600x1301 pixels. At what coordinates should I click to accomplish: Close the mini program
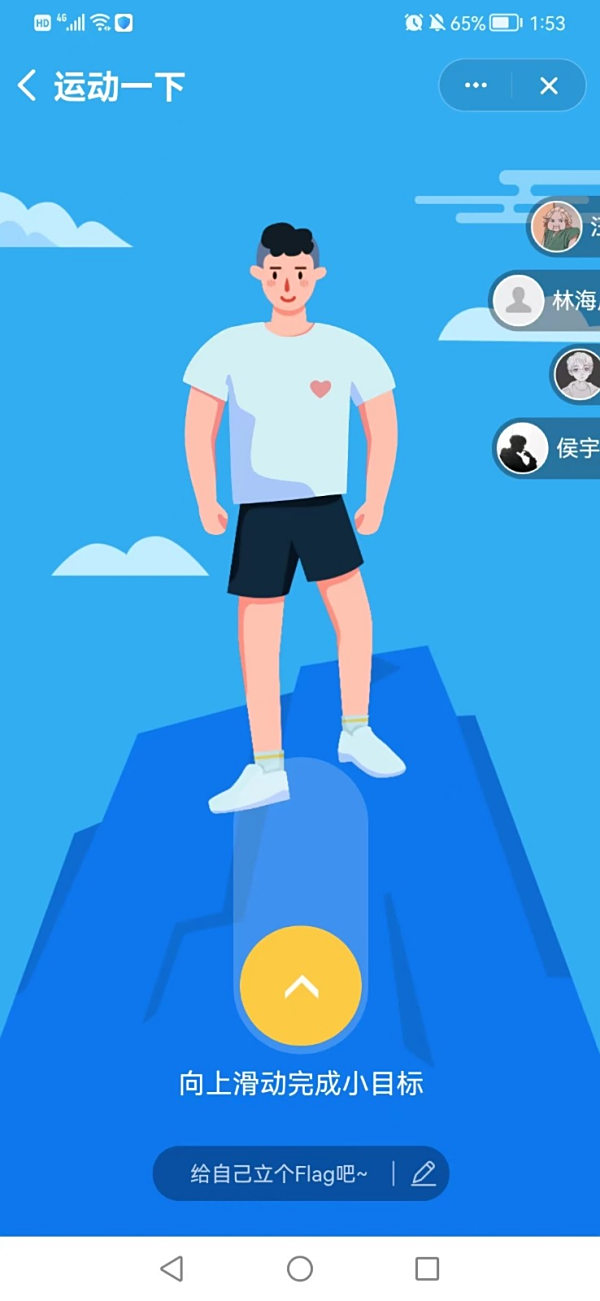(549, 86)
